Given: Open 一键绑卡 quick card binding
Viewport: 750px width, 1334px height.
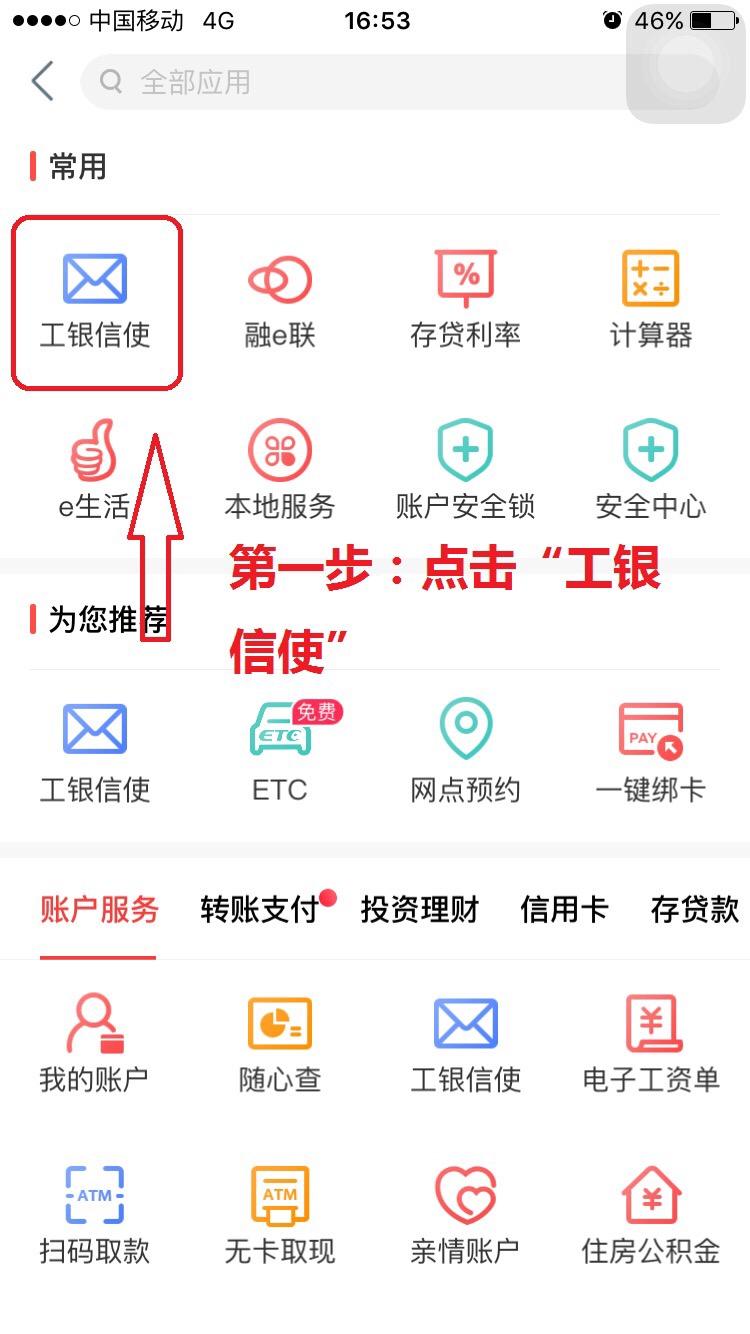Looking at the screenshot, I should click(x=651, y=745).
